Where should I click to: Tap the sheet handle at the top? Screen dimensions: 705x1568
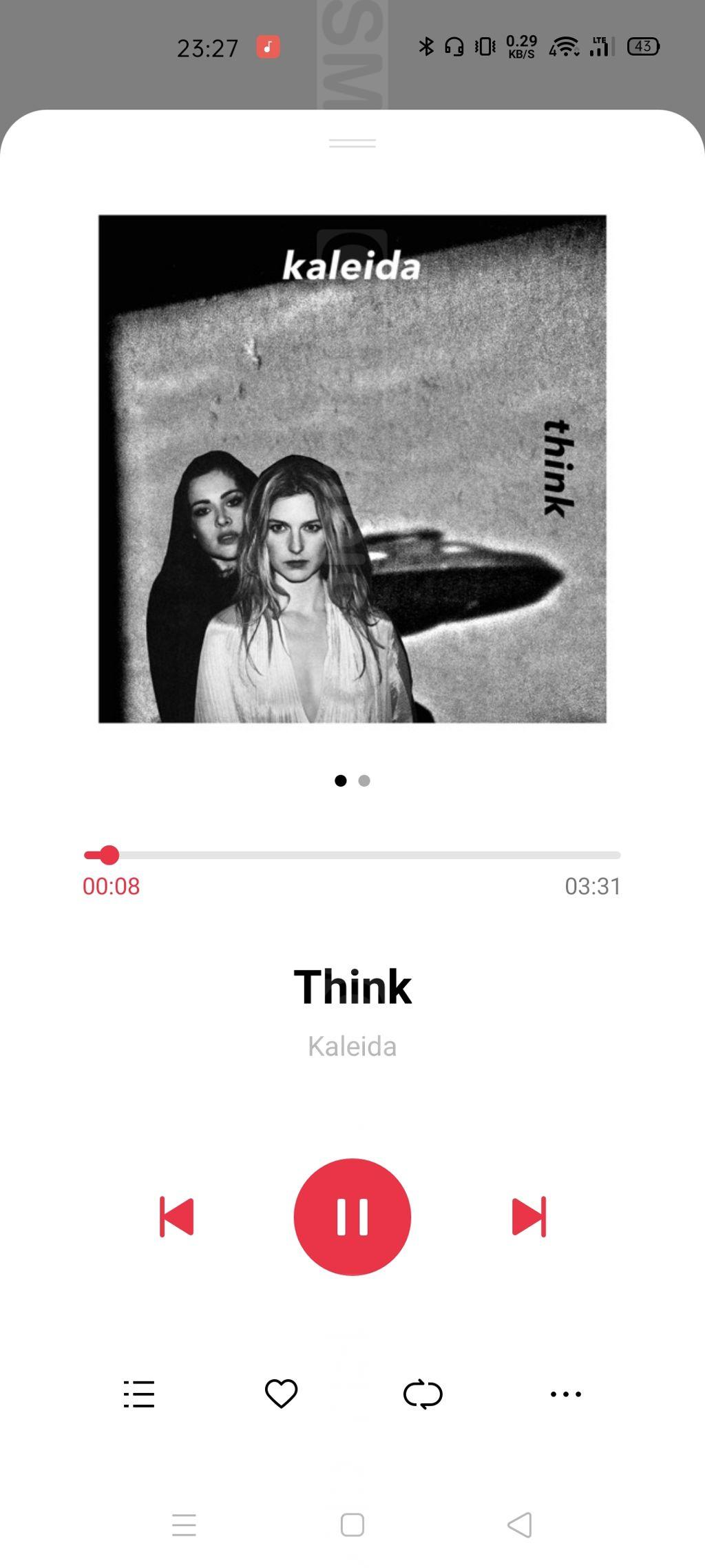pos(352,143)
